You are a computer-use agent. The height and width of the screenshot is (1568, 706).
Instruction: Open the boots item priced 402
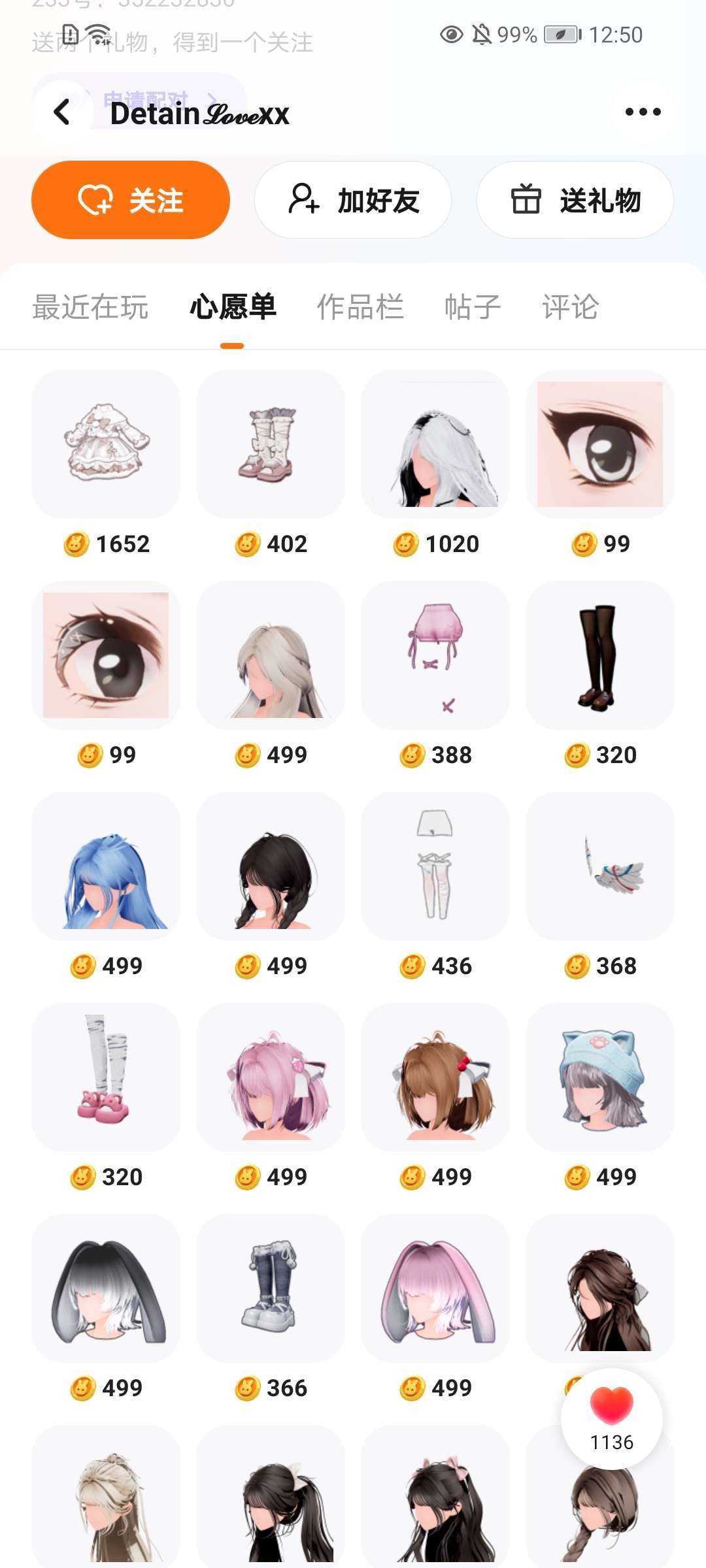pyautogui.click(x=271, y=444)
